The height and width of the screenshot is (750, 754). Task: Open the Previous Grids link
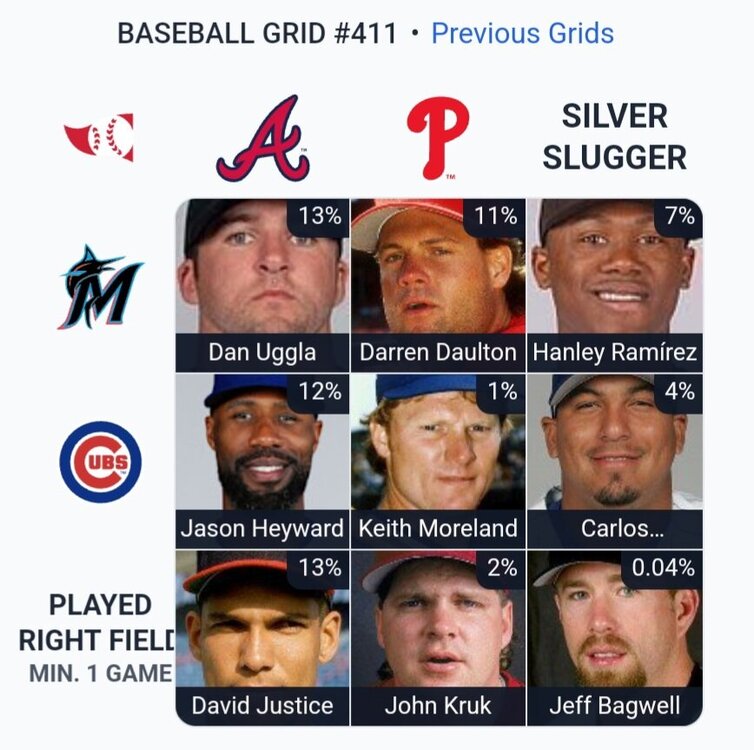[x=522, y=33]
